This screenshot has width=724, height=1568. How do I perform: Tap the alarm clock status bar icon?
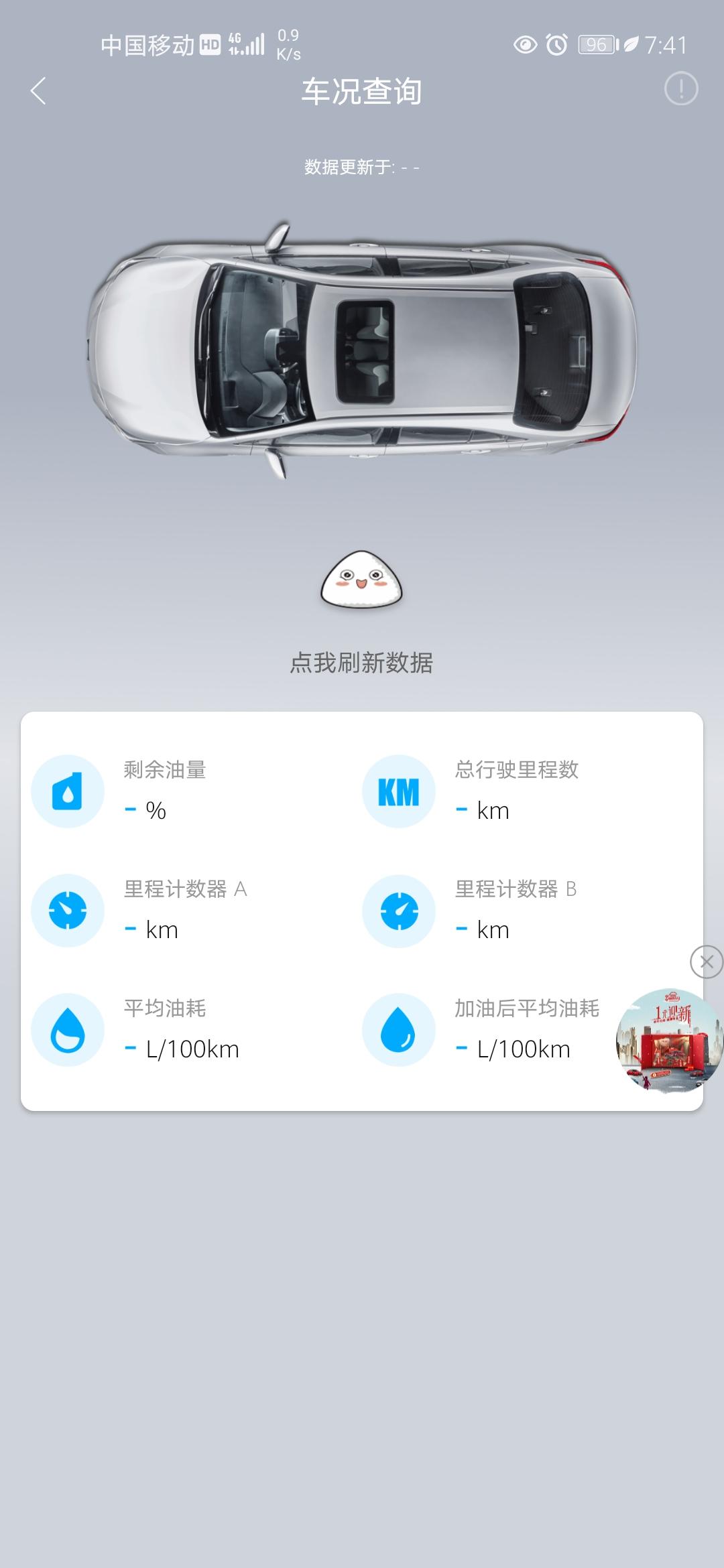558,45
